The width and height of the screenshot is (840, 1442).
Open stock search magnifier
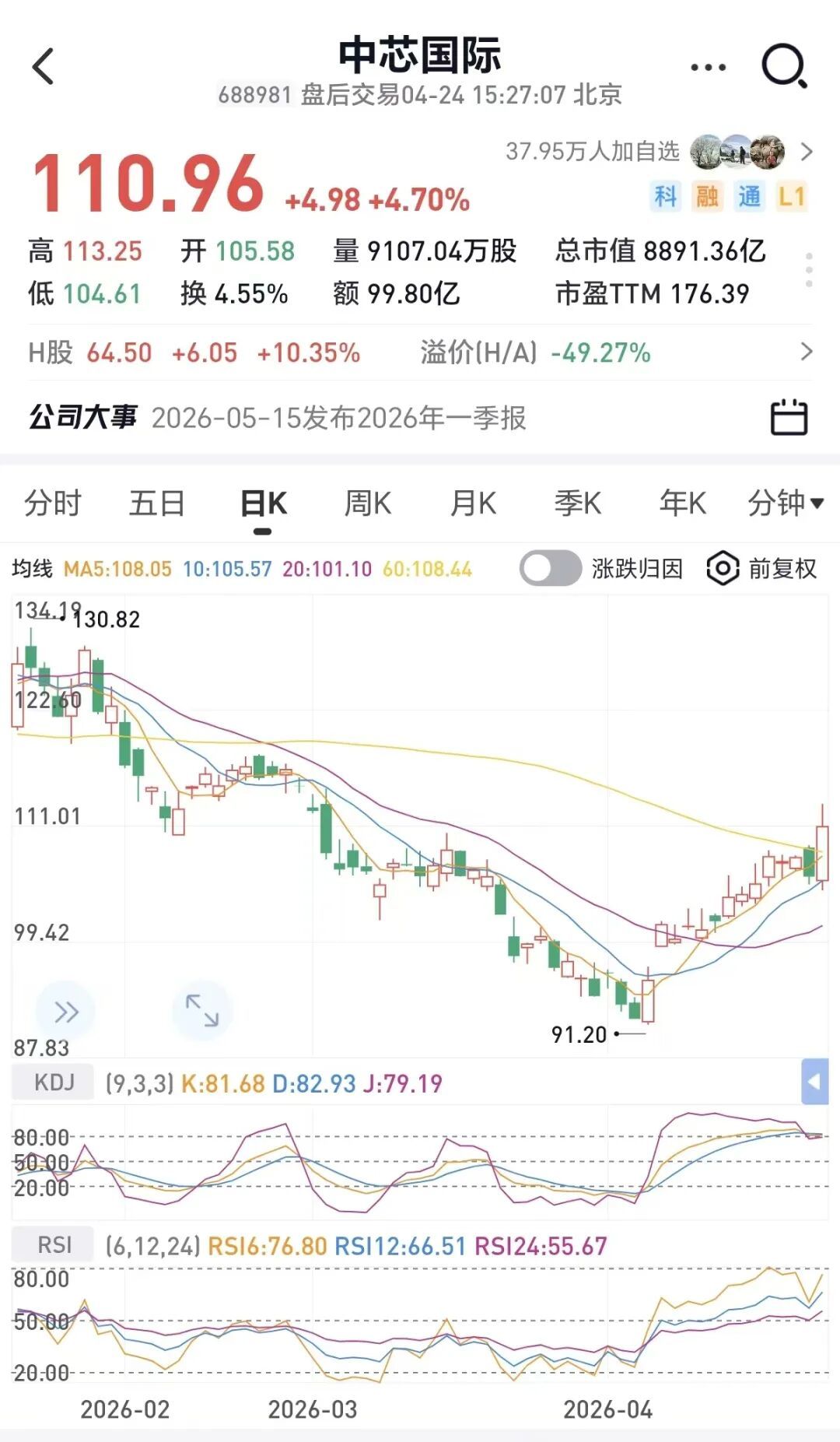(x=783, y=66)
